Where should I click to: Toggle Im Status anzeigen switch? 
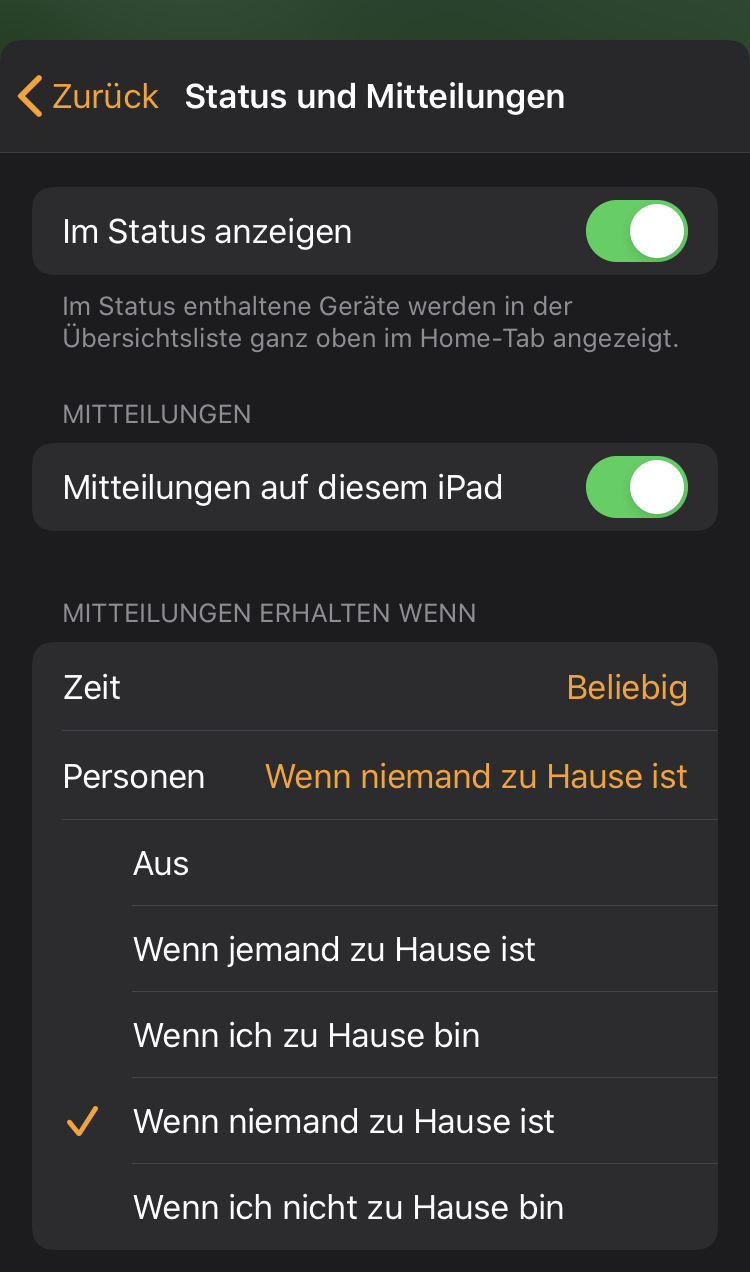[x=636, y=231]
